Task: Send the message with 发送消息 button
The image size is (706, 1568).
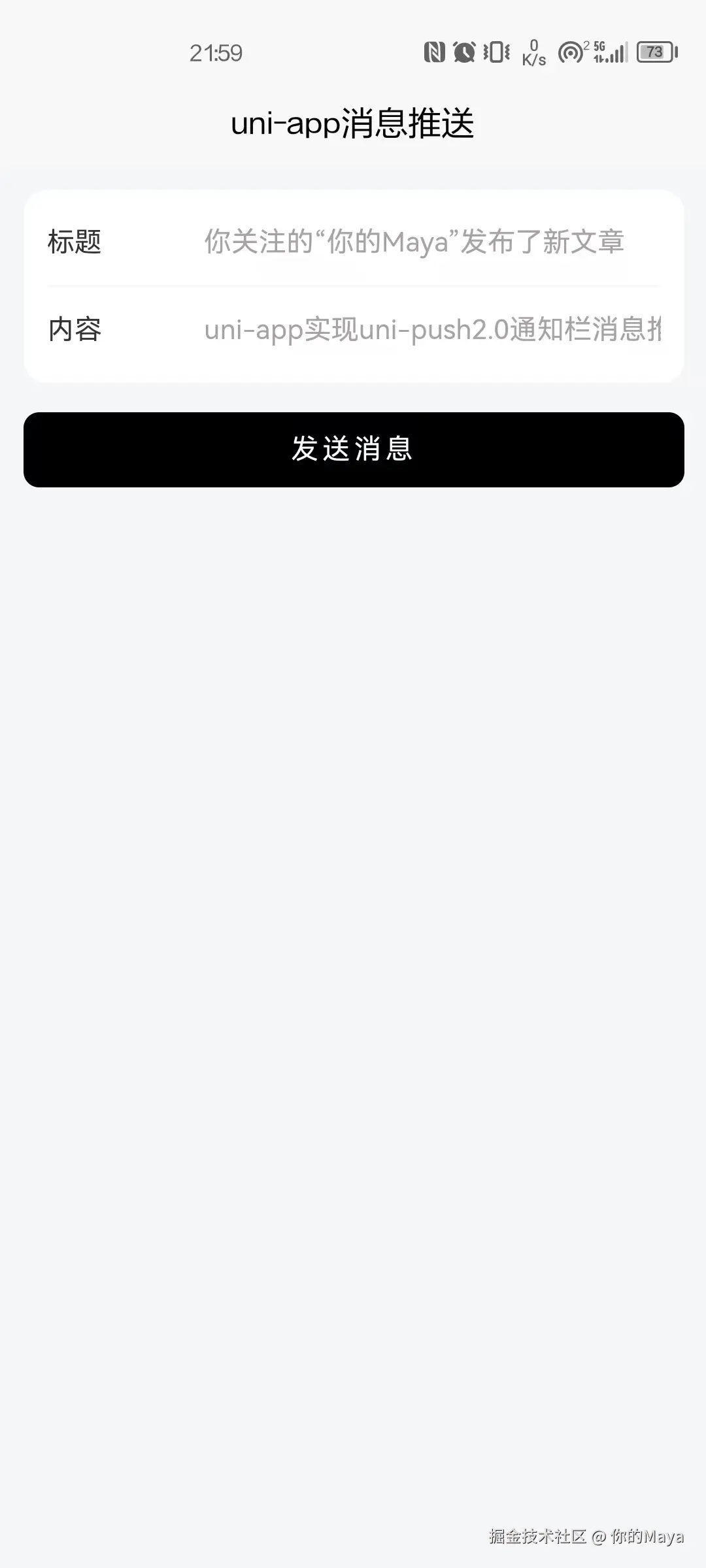Action: pos(354,449)
